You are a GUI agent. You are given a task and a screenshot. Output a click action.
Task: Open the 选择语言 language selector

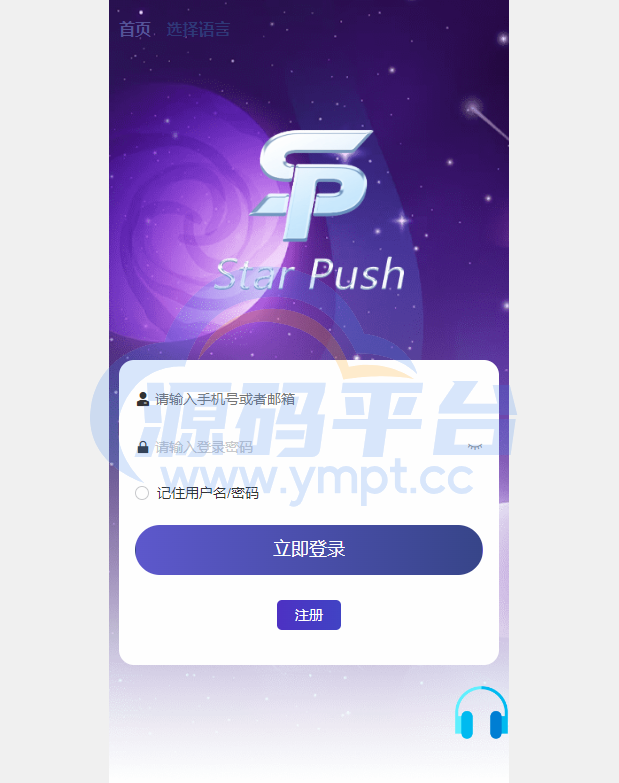(198, 30)
